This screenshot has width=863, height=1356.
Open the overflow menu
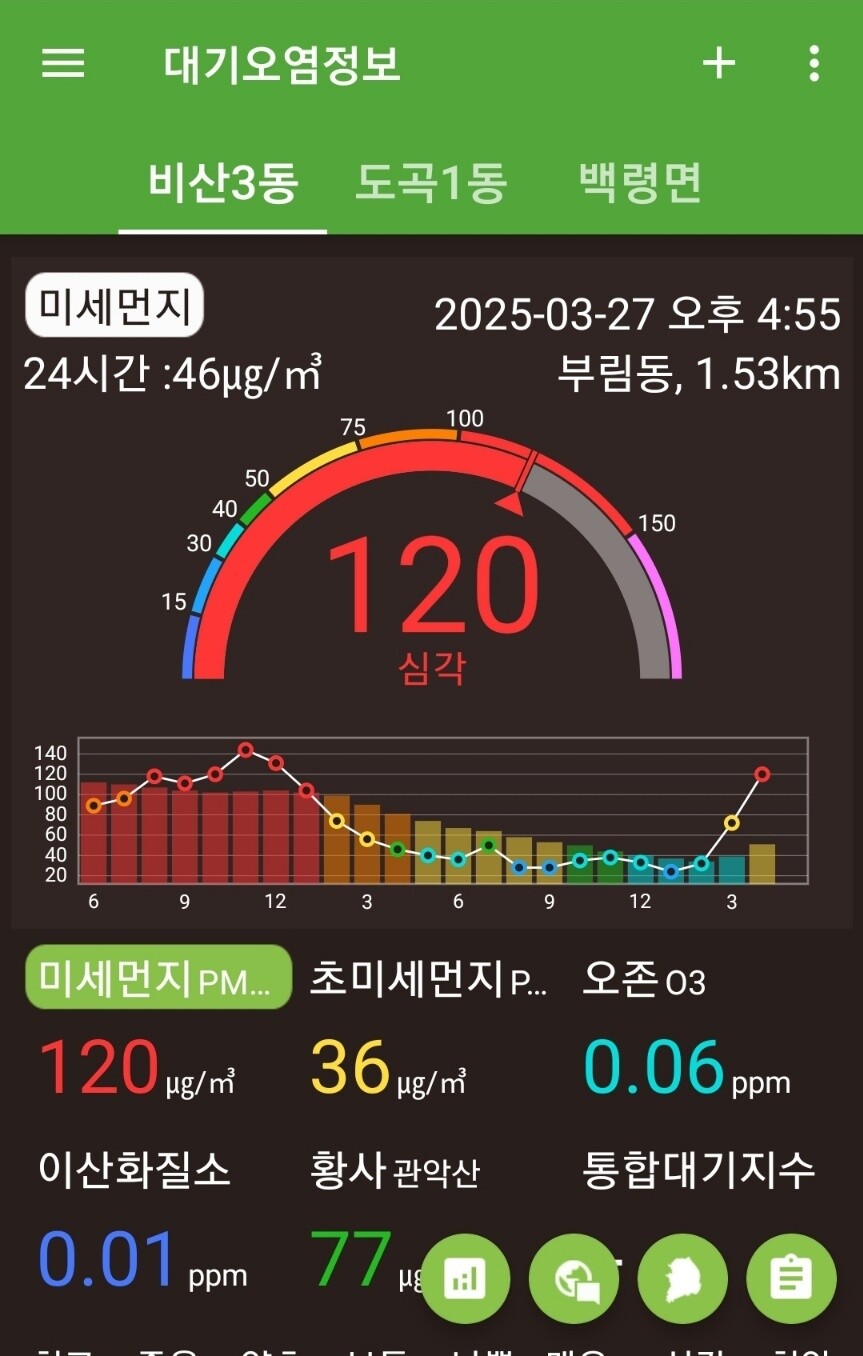click(814, 64)
